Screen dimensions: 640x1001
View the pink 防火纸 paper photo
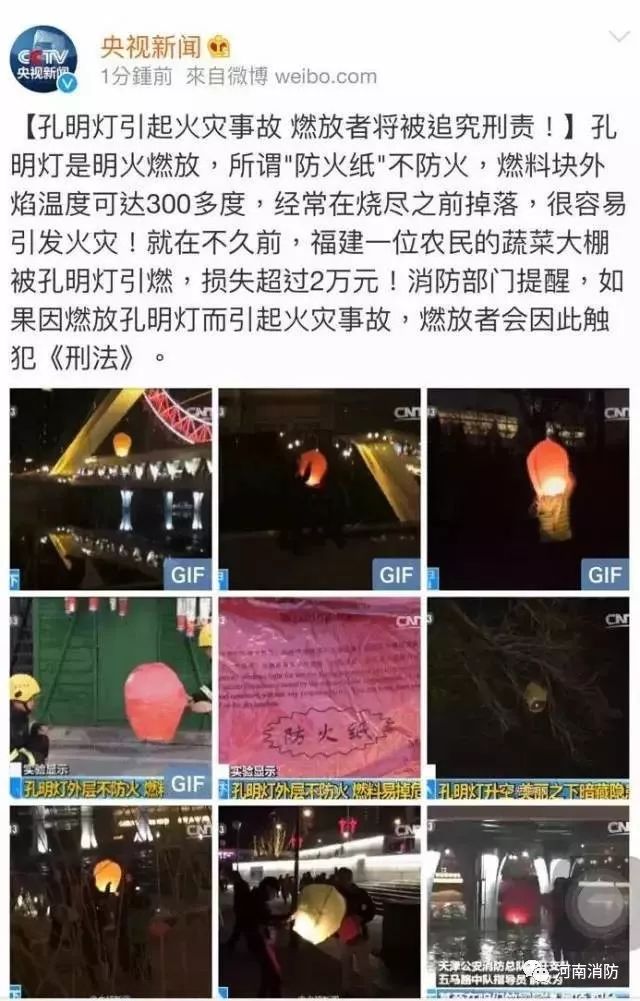tap(319, 697)
